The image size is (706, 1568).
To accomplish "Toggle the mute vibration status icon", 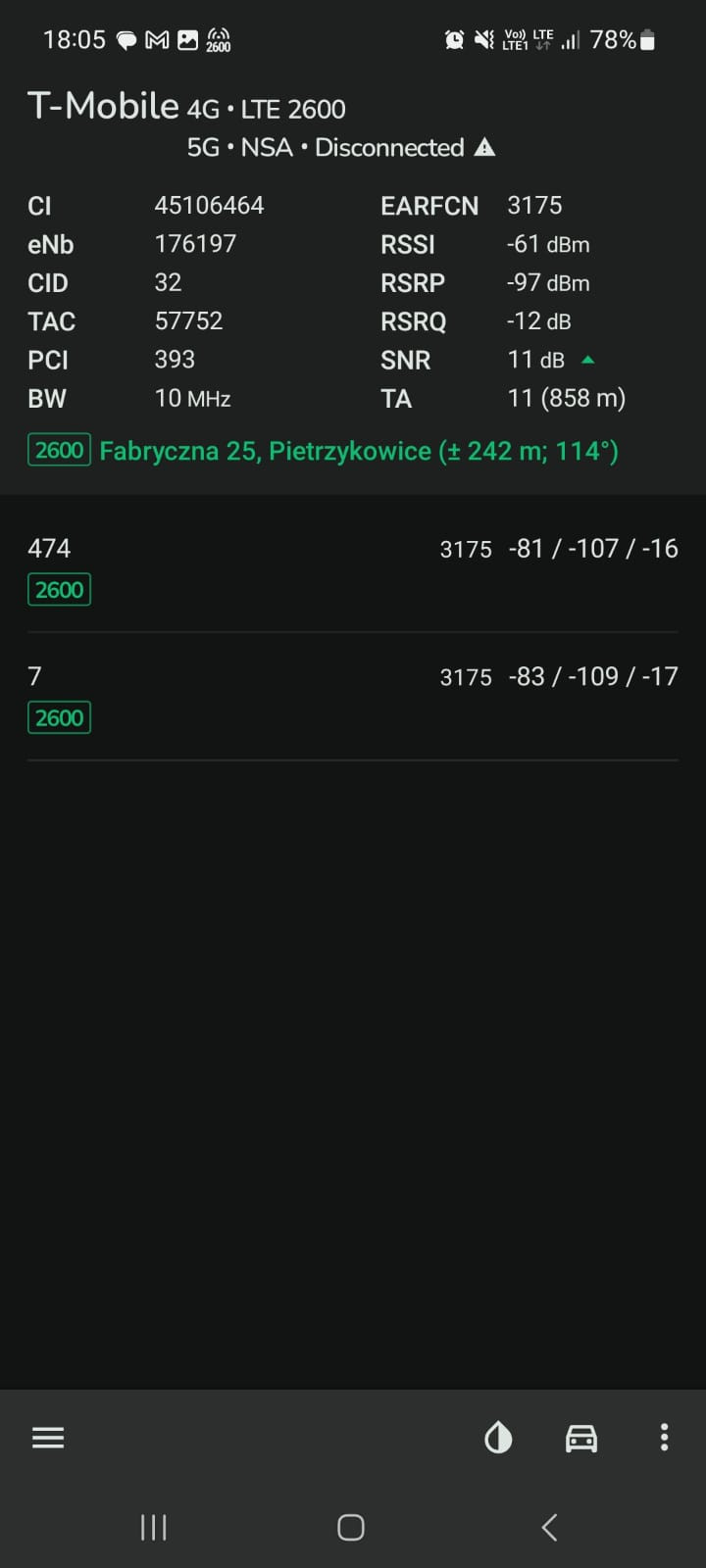I will pos(482,39).
